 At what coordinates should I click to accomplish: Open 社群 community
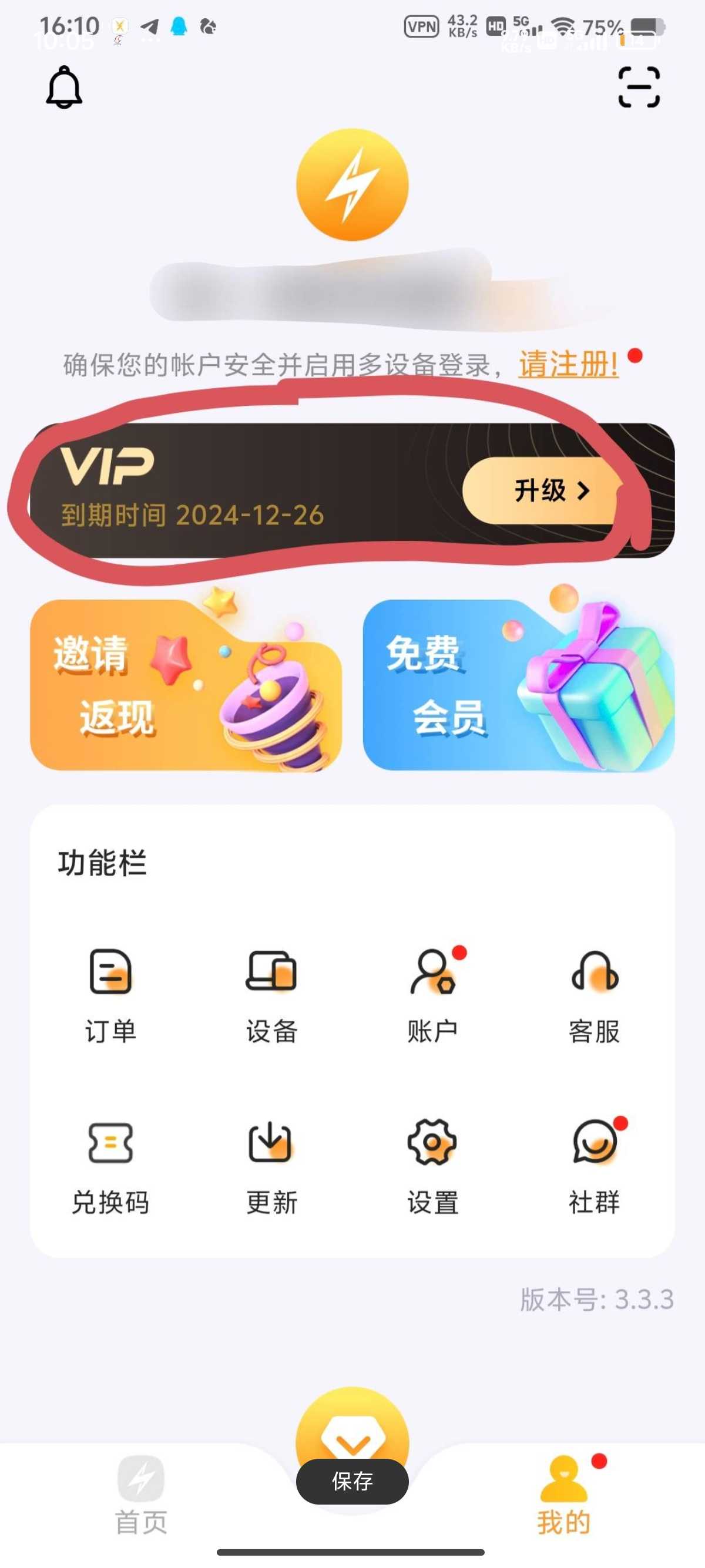(x=594, y=1166)
